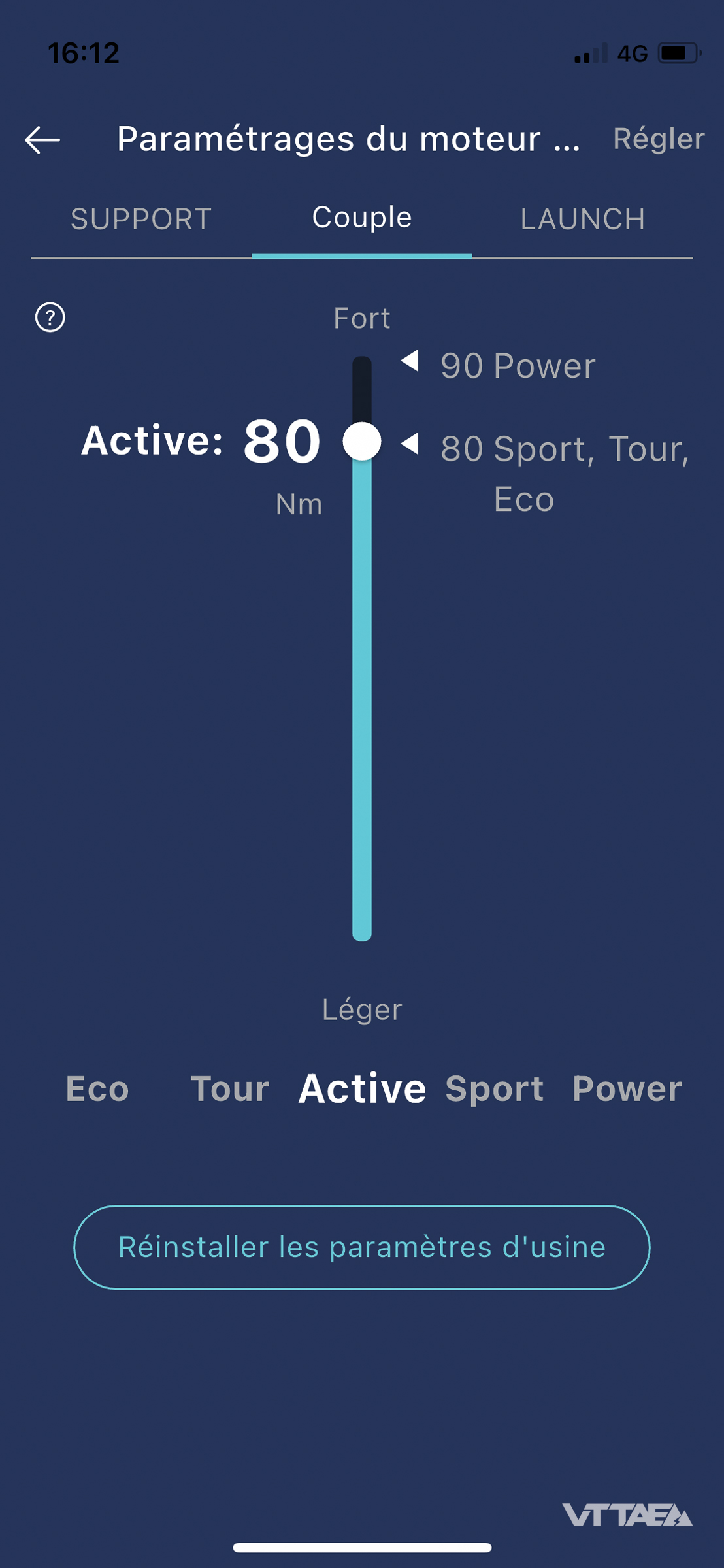Select the Tour riding mode
Screen dimensions: 724x1568
[x=230, y=1088]
